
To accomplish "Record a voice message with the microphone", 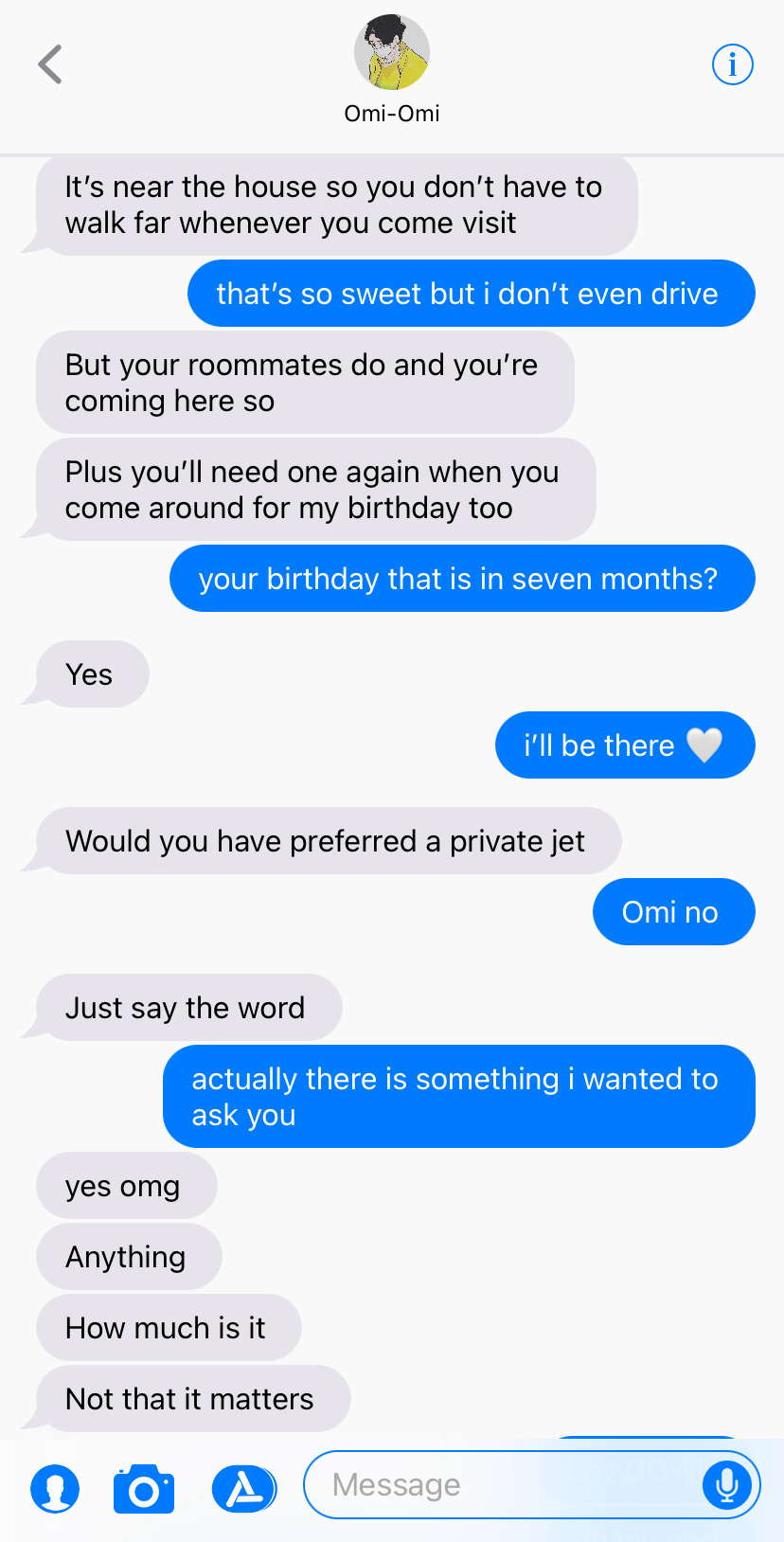I will click(x=727, y=1484).
